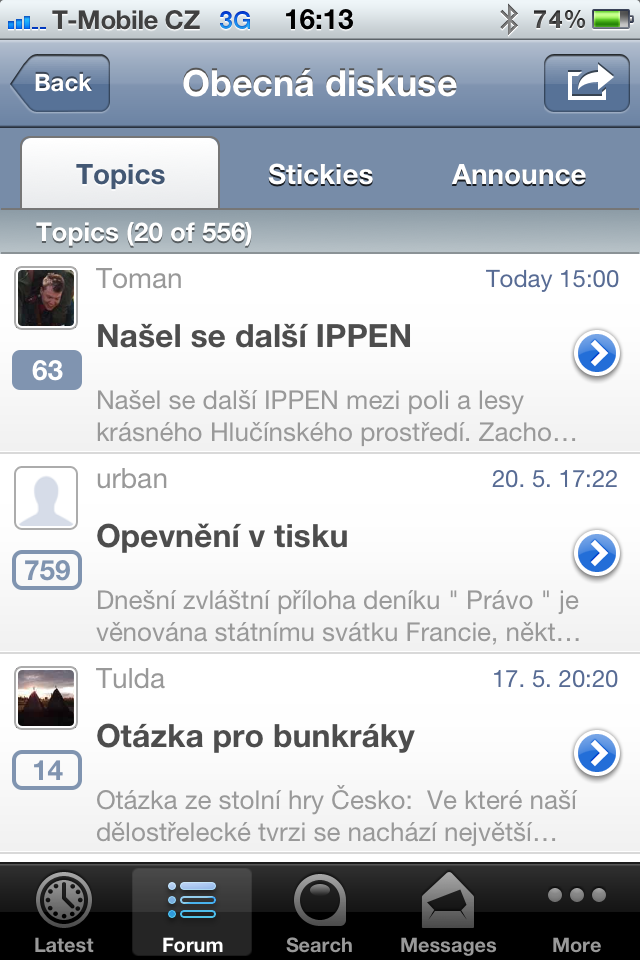Screen dimensions: 640x960
Task: Tap the blue arrow on 'Otázka pro bunkráky'
Action: tap(597, 753)
